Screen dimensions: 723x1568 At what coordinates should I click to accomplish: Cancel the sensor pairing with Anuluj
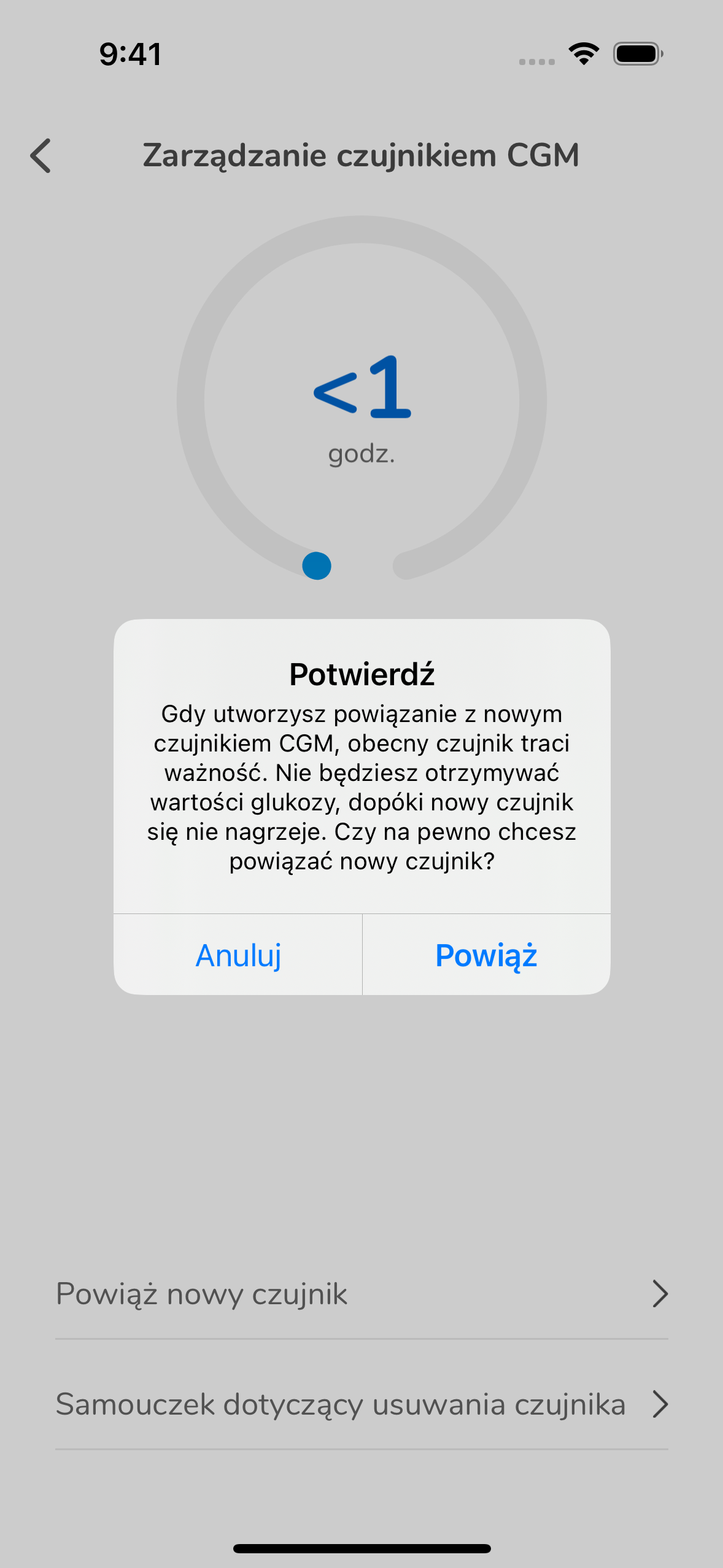238,955
